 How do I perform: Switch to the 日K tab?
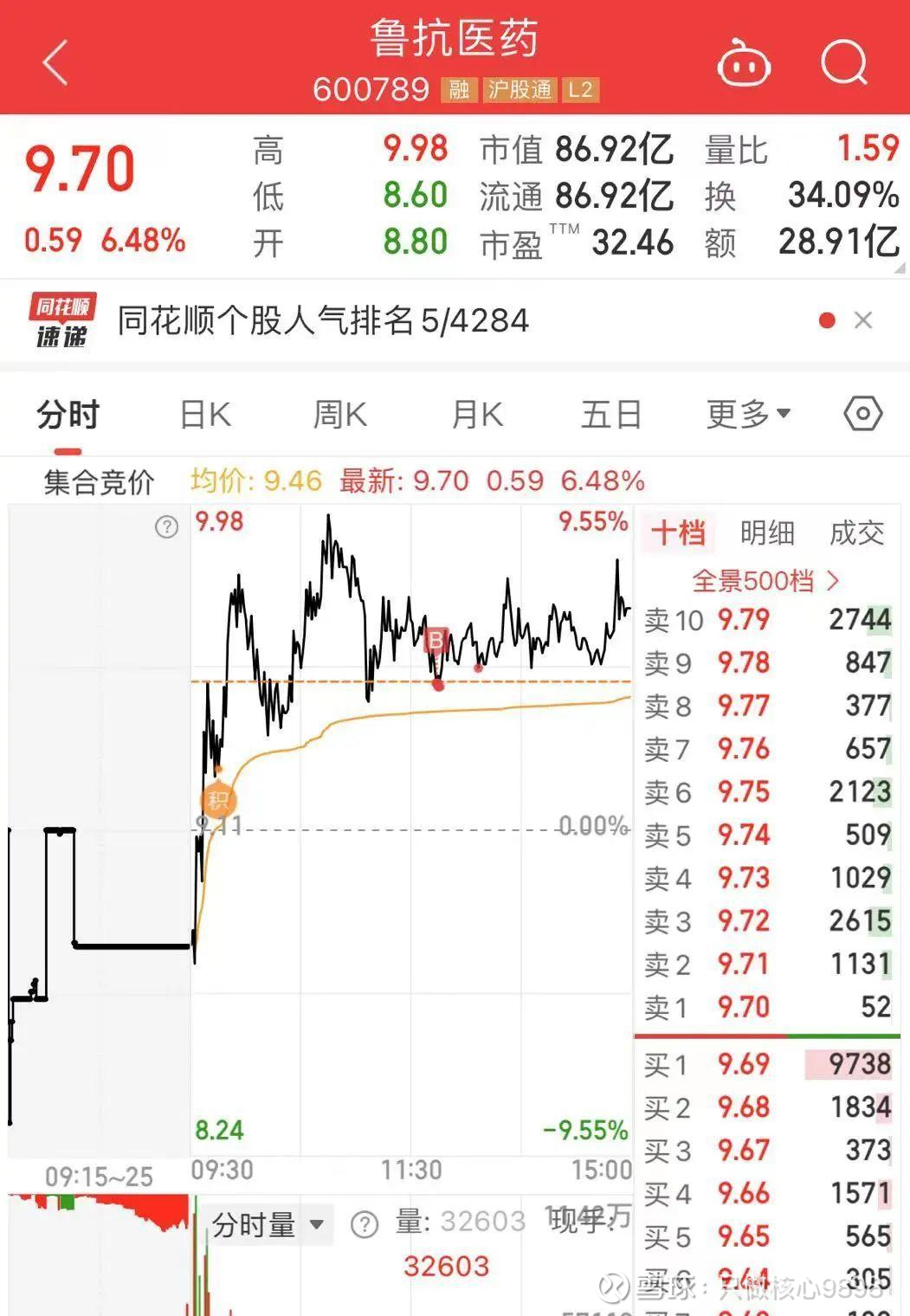[x=205, y=415]
